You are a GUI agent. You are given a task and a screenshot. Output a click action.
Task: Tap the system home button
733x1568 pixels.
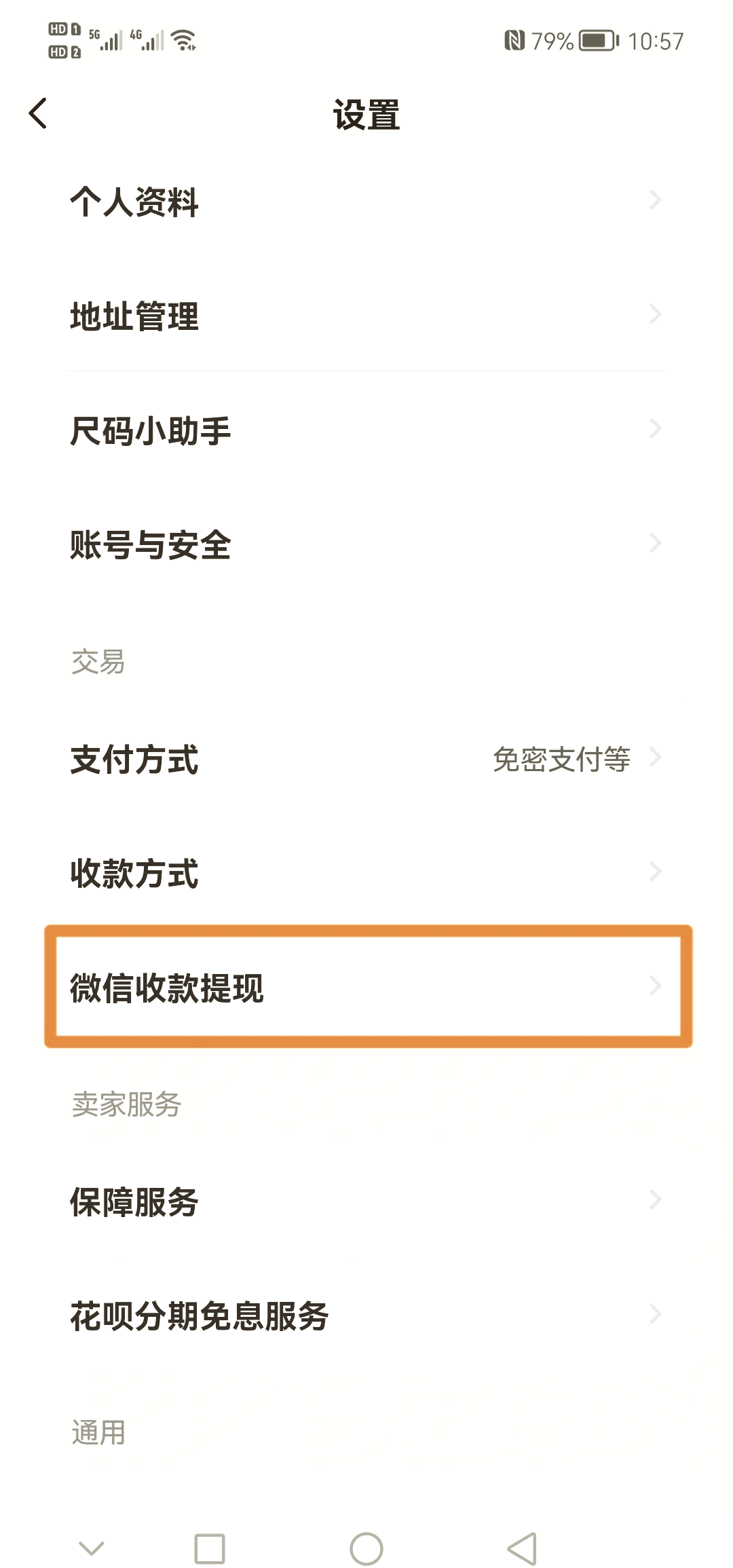click(x=366, y=1549)
